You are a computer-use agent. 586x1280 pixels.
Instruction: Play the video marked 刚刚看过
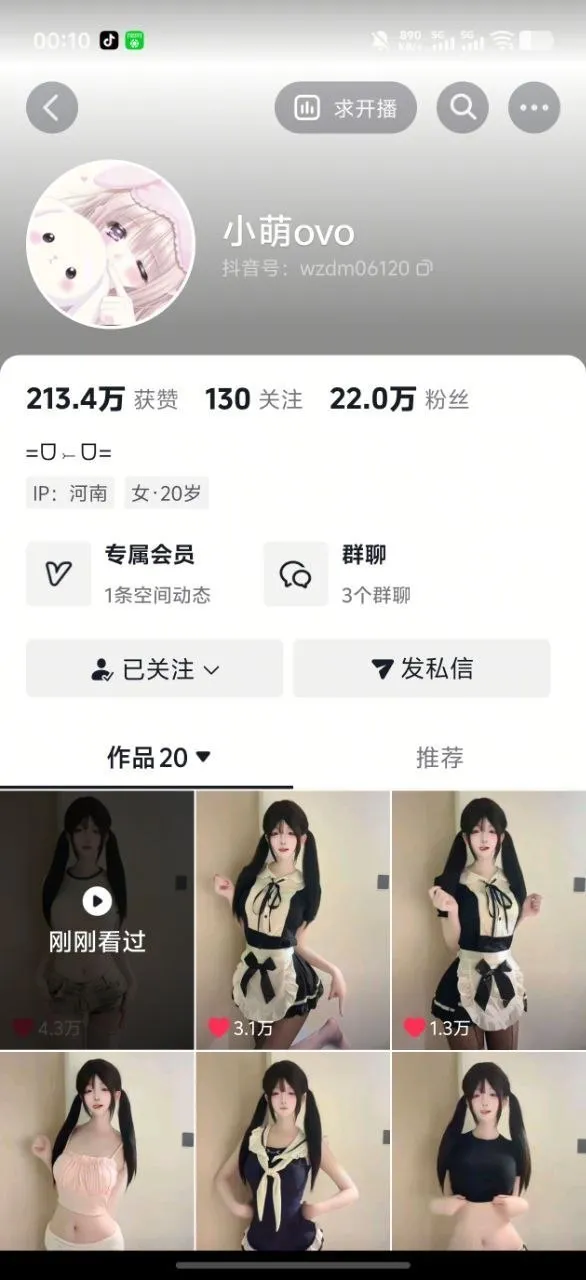coord(97,920)
